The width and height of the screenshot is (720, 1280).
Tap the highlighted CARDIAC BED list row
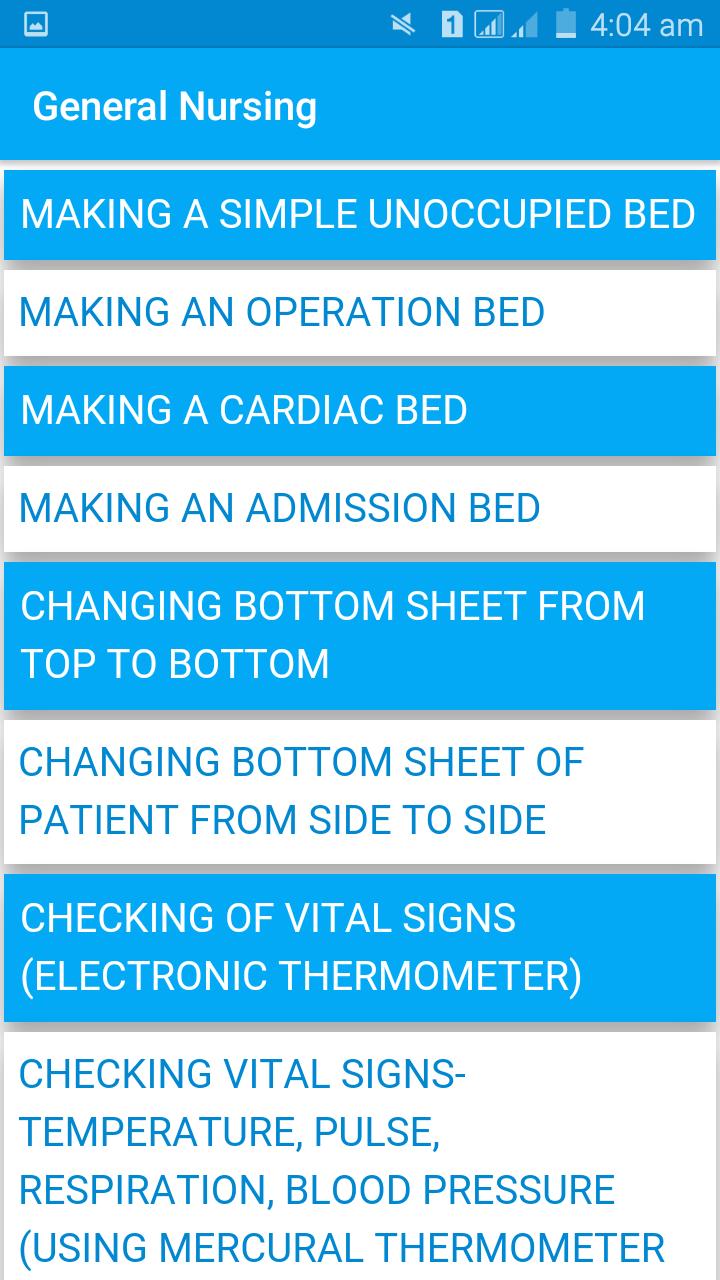tap(360, 410)
